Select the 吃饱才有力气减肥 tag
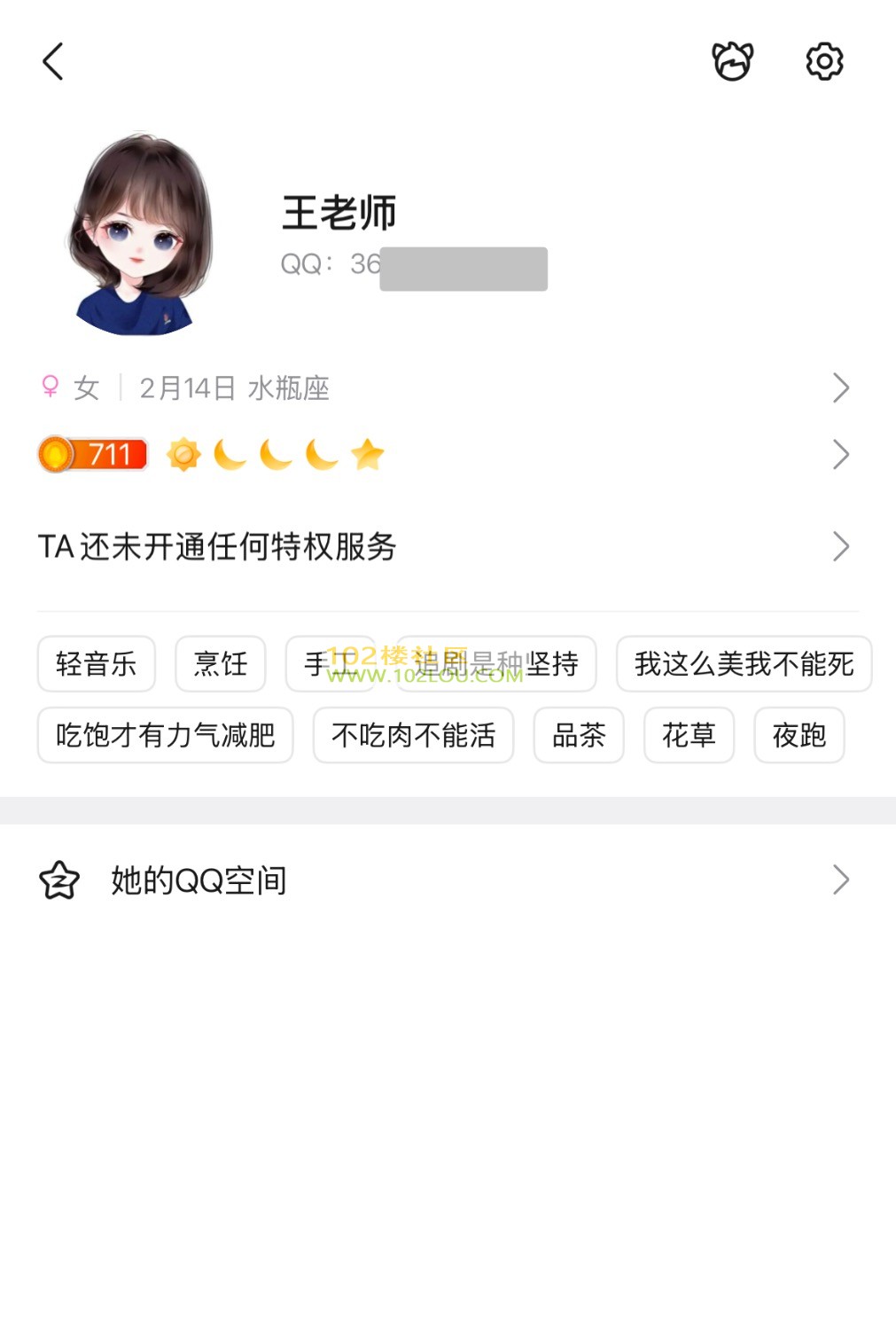896x1330 pixels. (165, 735)
